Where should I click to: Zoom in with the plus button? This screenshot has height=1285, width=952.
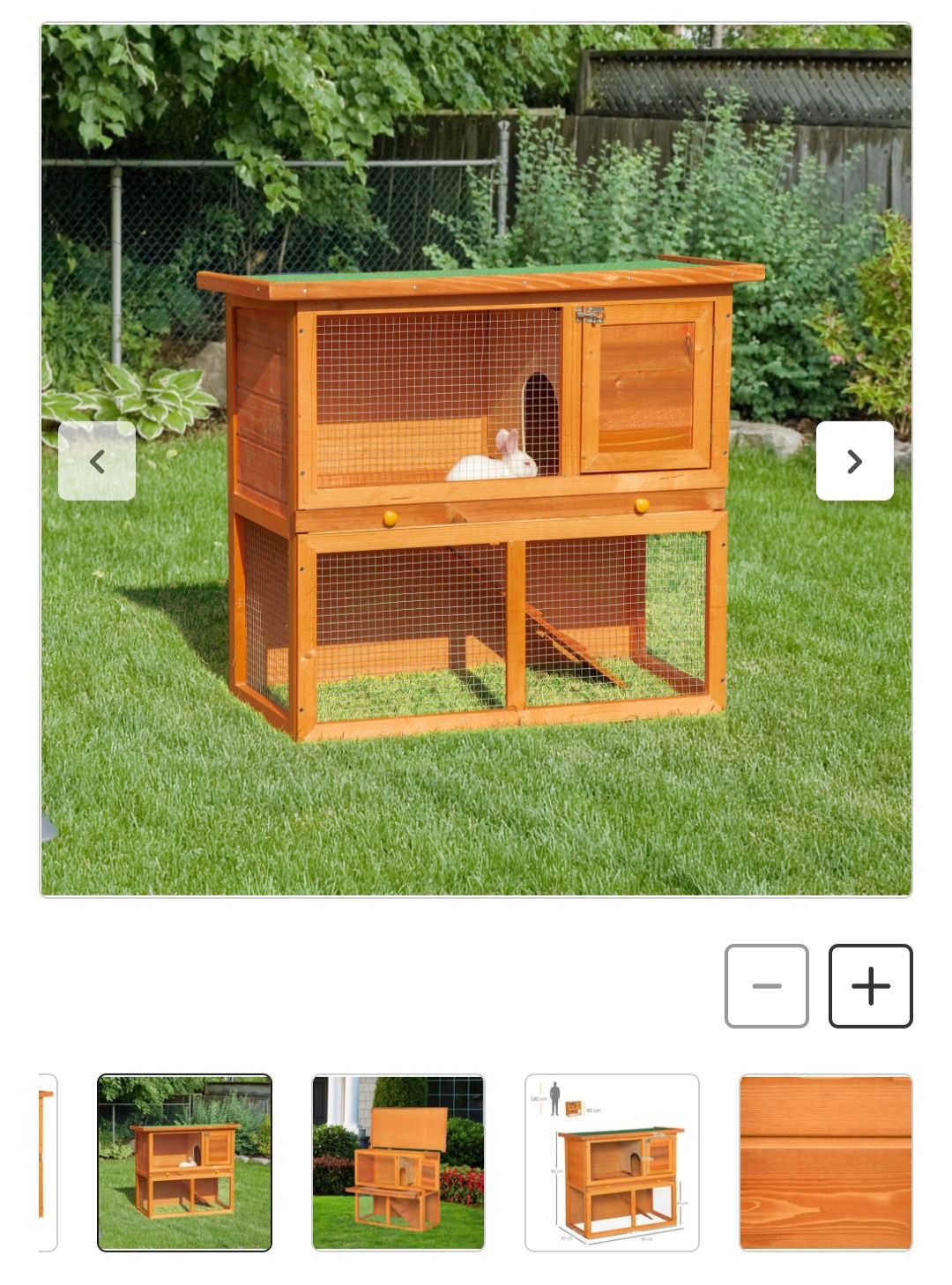(870, 985)
